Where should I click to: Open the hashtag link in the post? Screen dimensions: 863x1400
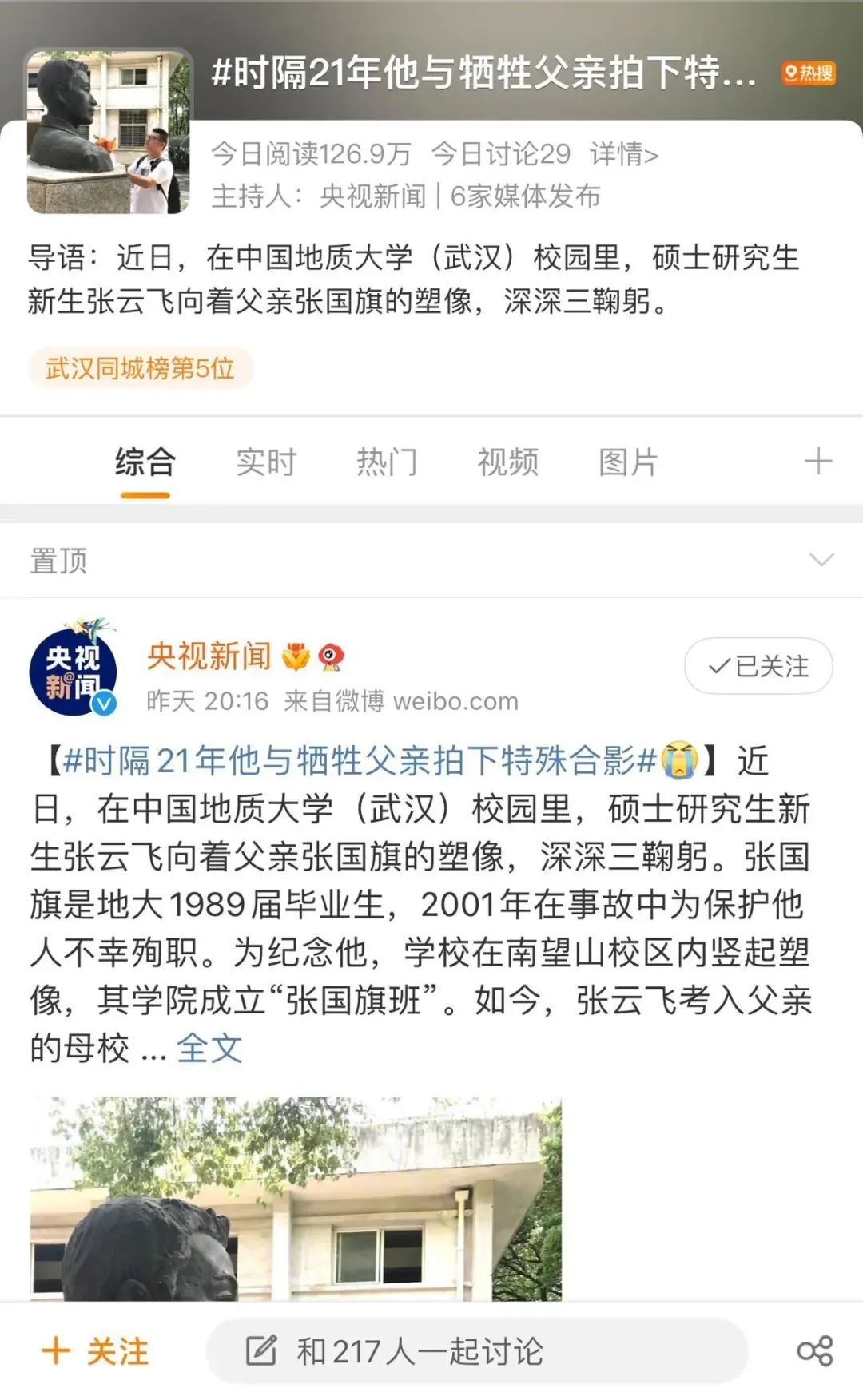360,760
